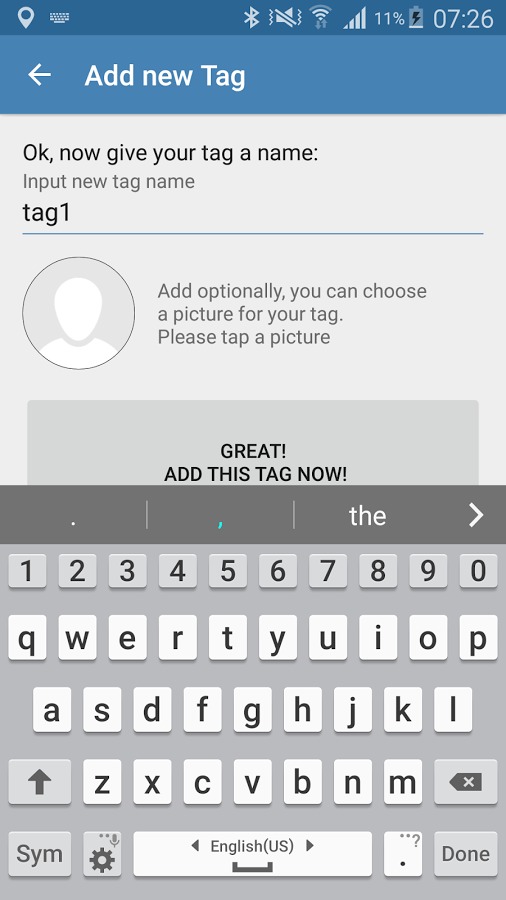The width and height of the screenshot is (506, 900).
Task: Open the Sym symbols keyboard
Action: click(40, 854)
